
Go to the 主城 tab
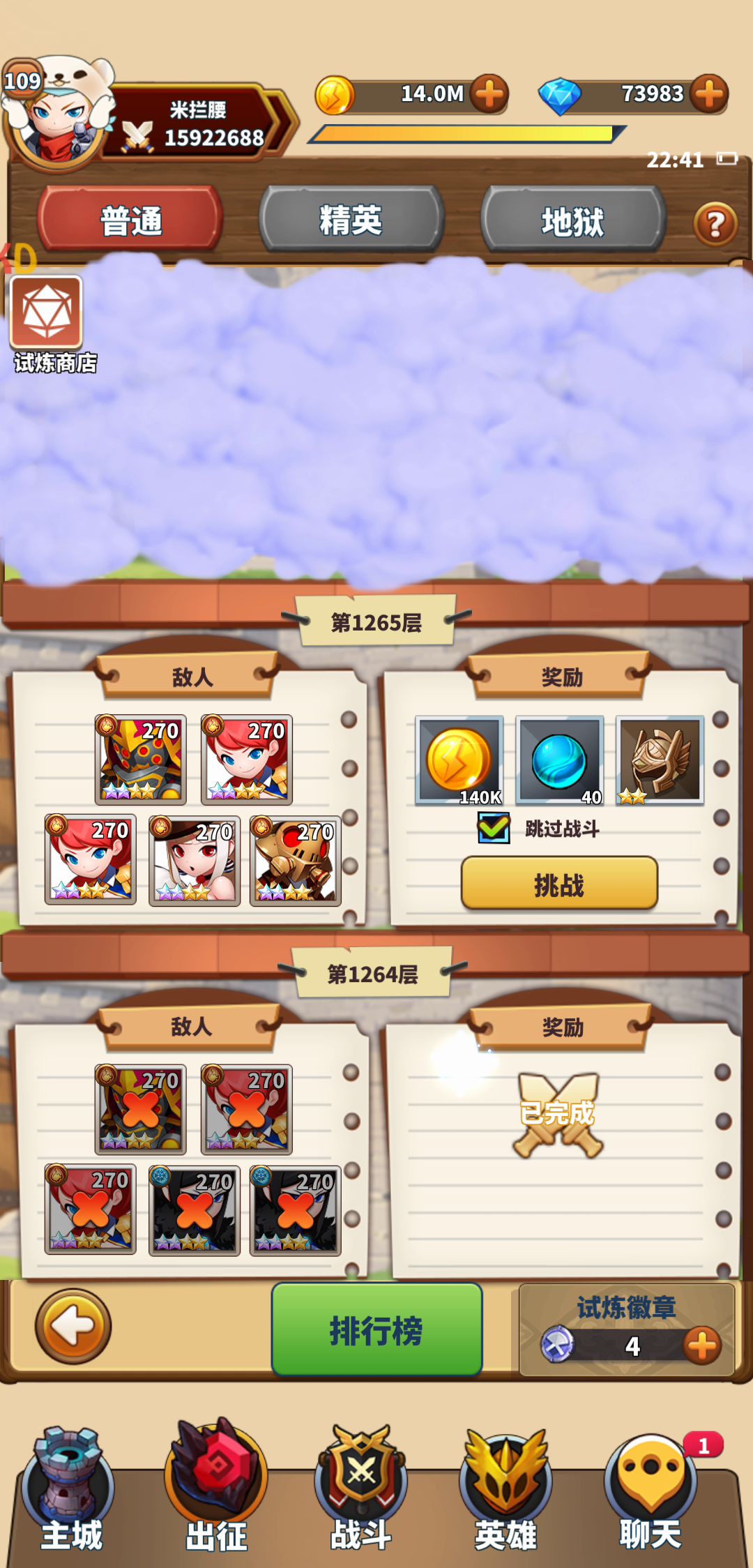(70, 1488)
